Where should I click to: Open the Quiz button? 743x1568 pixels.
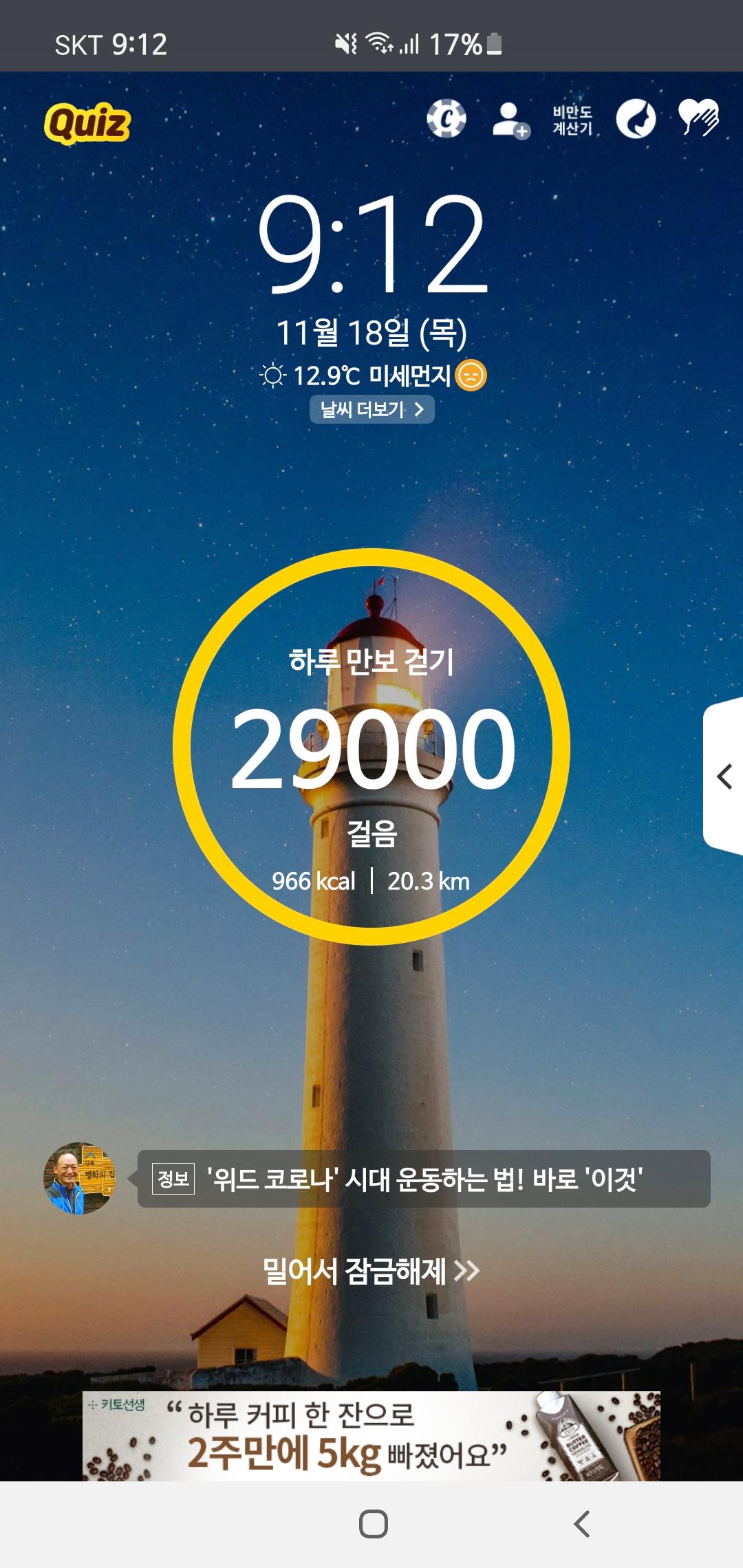pos(87,123)
